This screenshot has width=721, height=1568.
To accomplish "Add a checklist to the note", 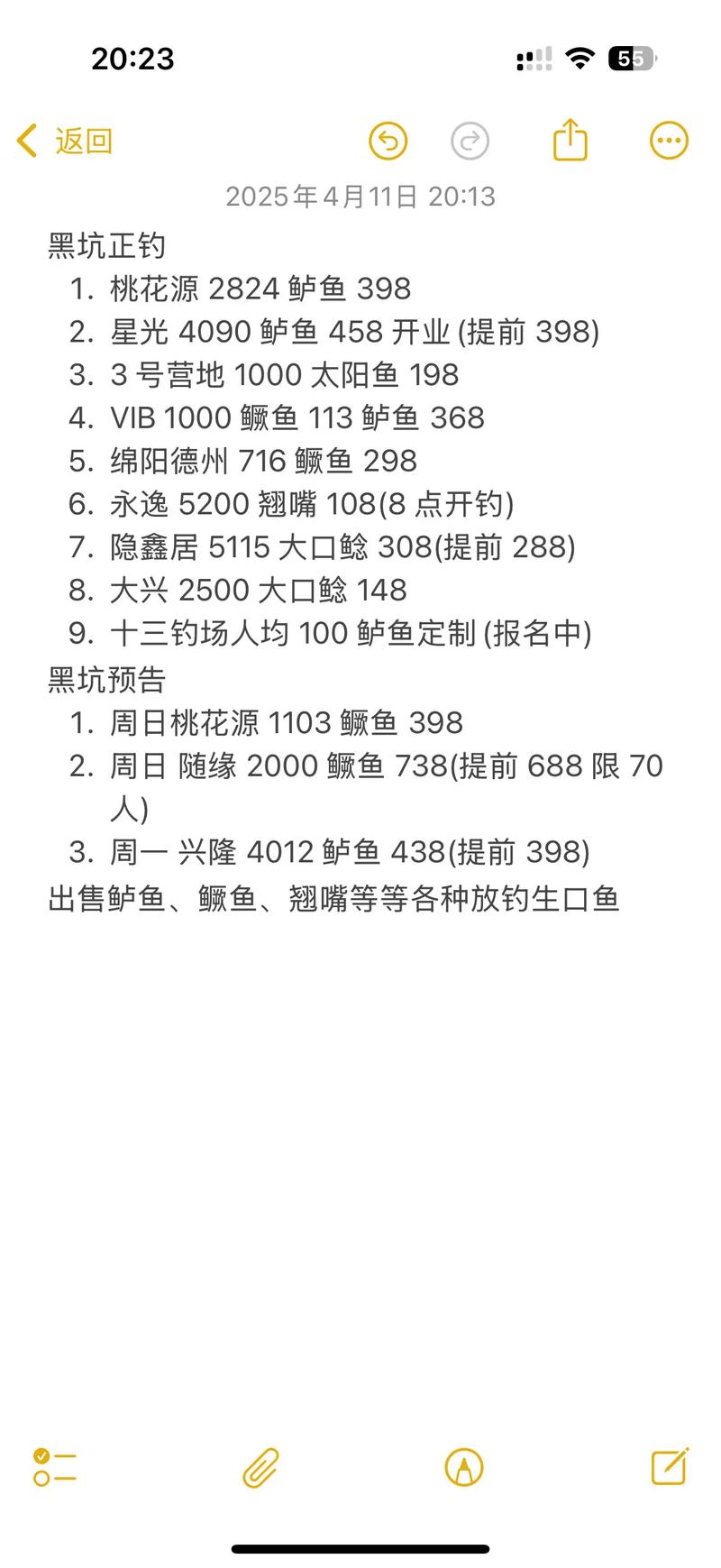I will tap(54, 1467).
